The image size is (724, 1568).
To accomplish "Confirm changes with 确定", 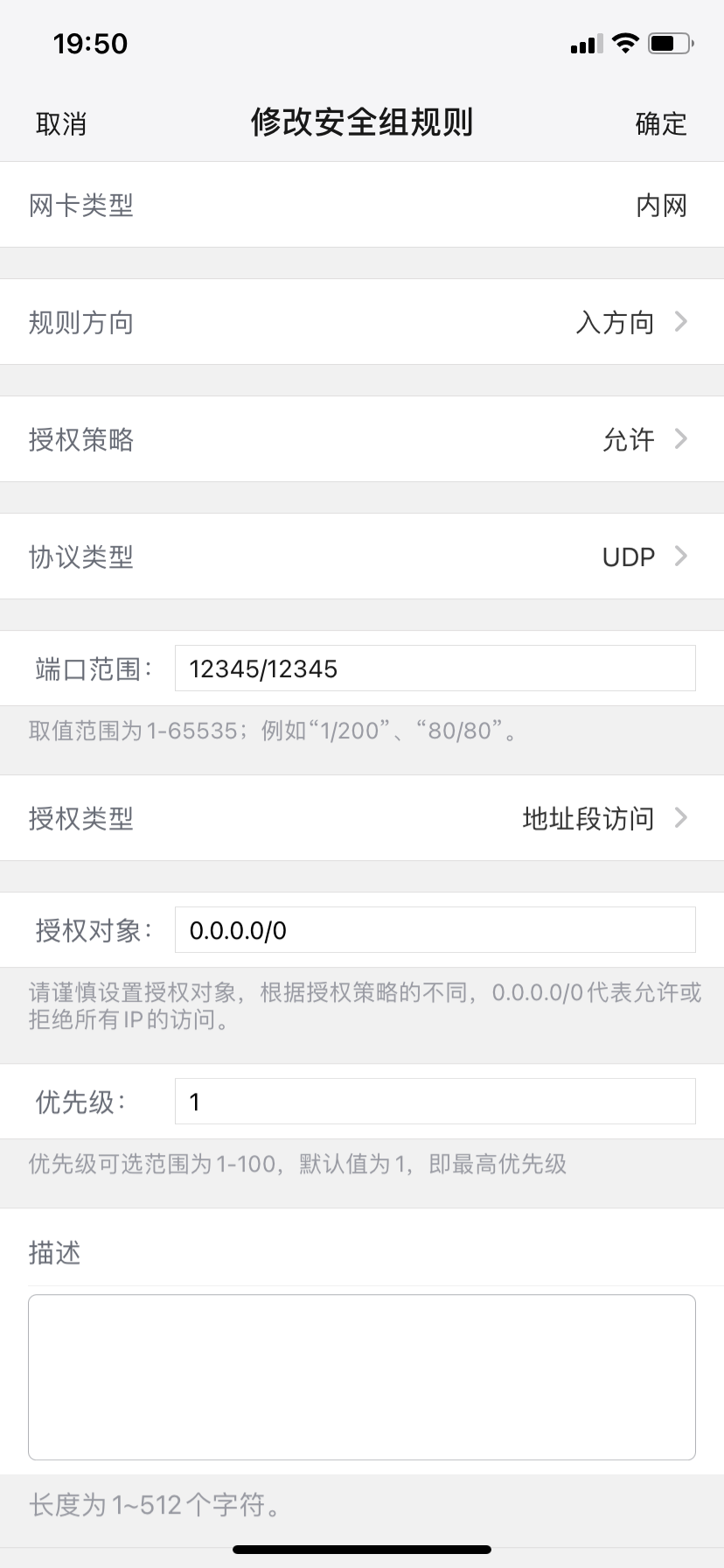I will [661, 124].
